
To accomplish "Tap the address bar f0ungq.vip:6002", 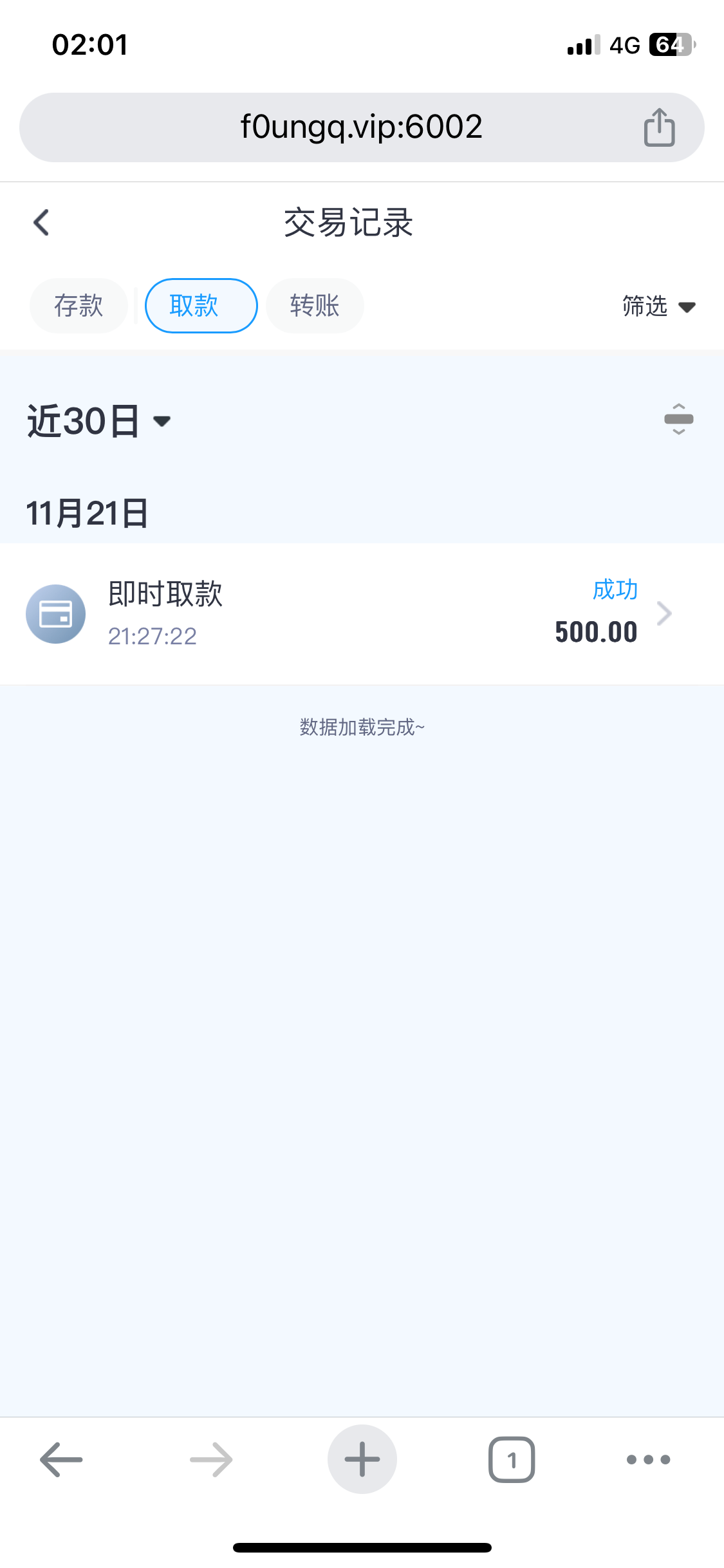I will [x=360, y=127].
